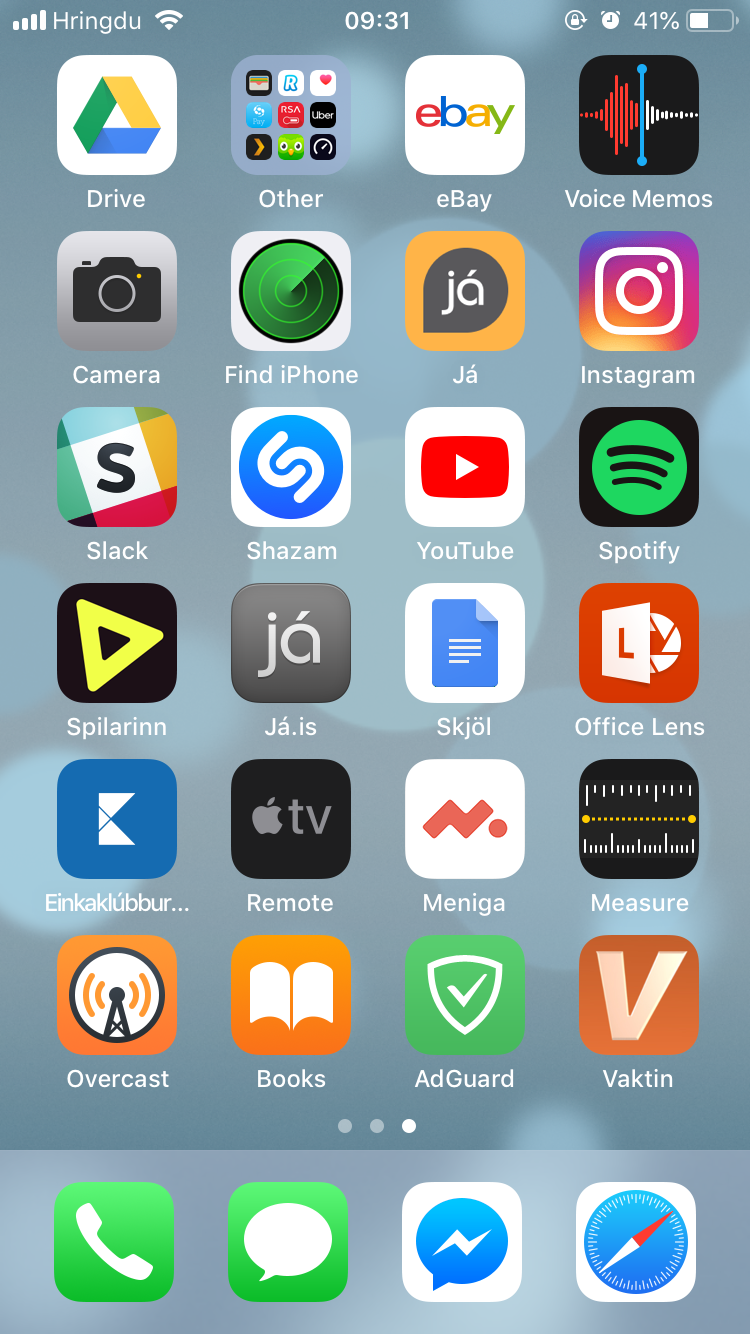Screen dimensions: 750x1334
Task: Launch the Overcast podcast app
Action: 117,995
